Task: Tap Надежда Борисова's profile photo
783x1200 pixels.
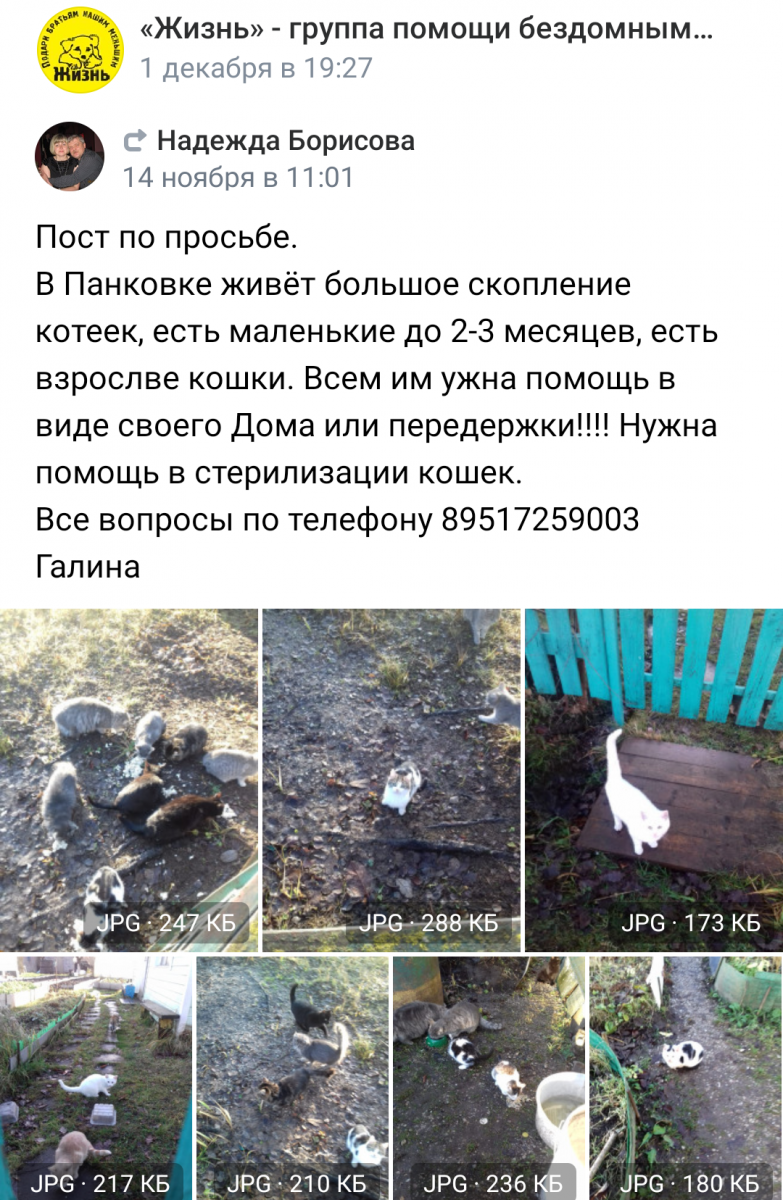Action: 70,158
